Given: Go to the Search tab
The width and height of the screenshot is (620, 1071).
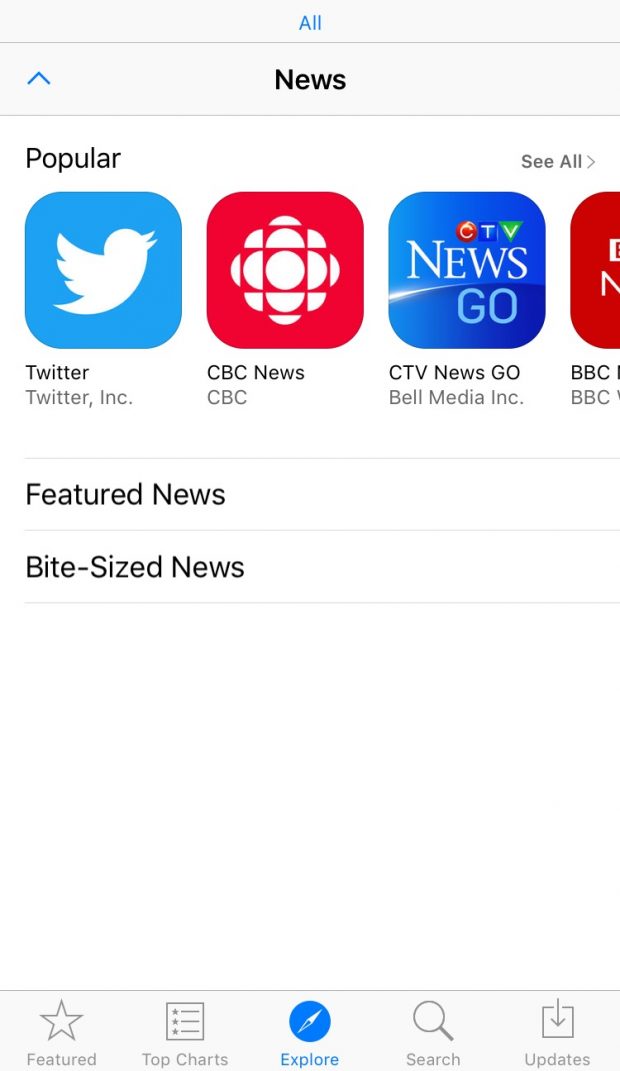Looking at the screenshot, I should point(433,1033).
